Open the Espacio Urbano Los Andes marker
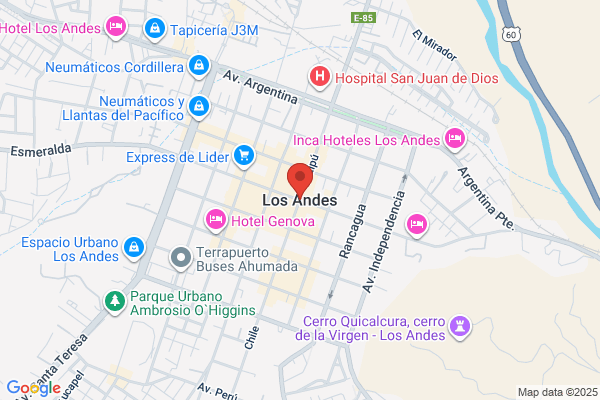This screenshot has height=400, width=600. [x=134, y=248]
